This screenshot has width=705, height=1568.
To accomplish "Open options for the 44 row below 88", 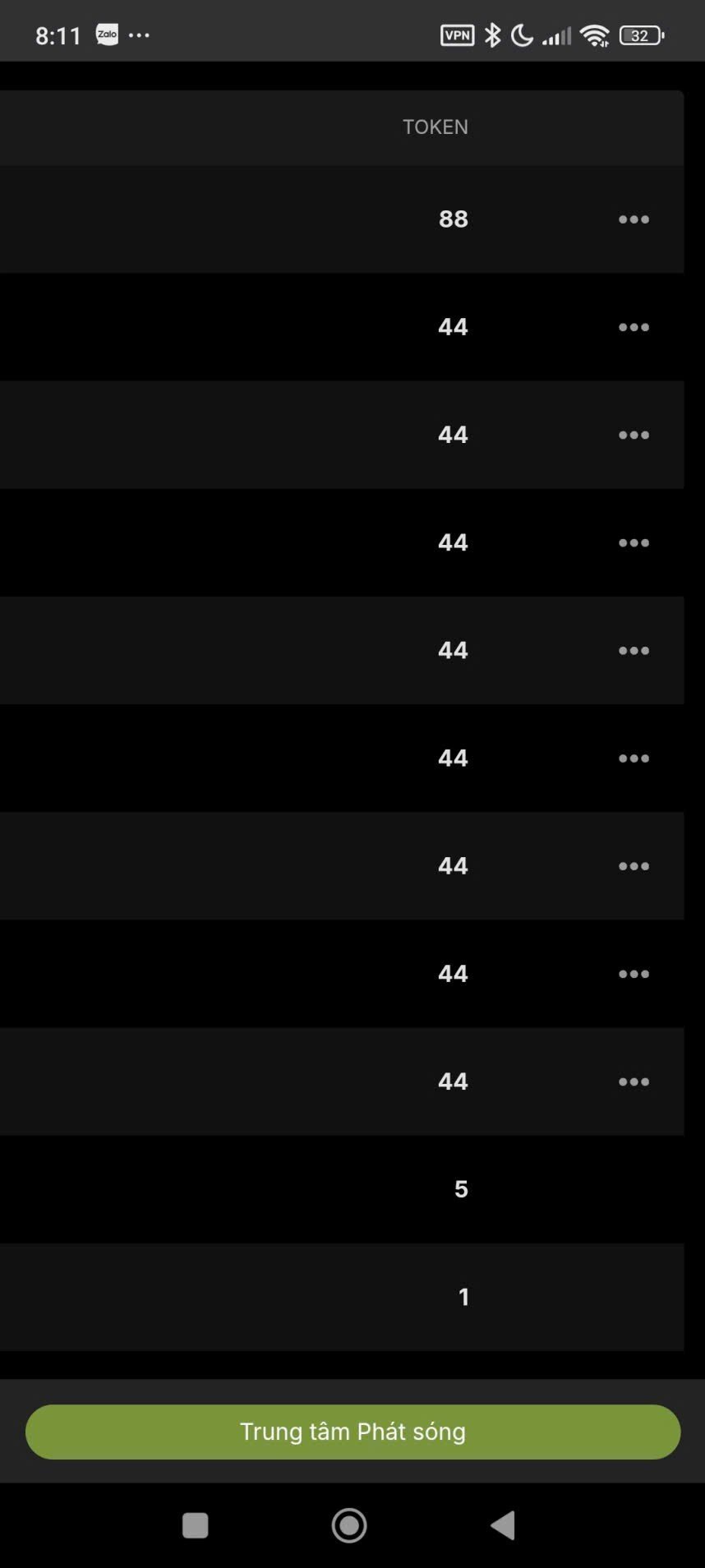I will tap(634, 327).
